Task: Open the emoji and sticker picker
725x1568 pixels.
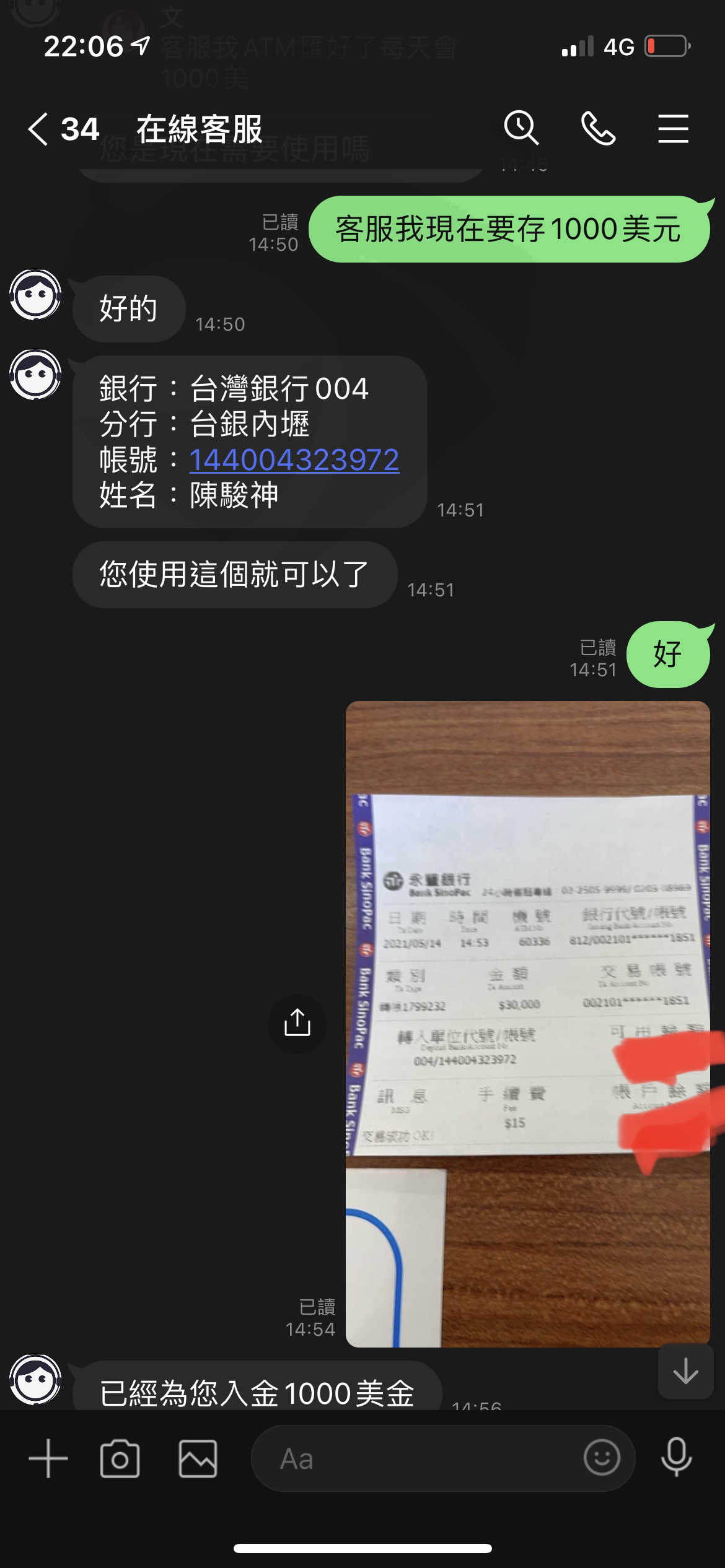Action: coord(601,1458)
